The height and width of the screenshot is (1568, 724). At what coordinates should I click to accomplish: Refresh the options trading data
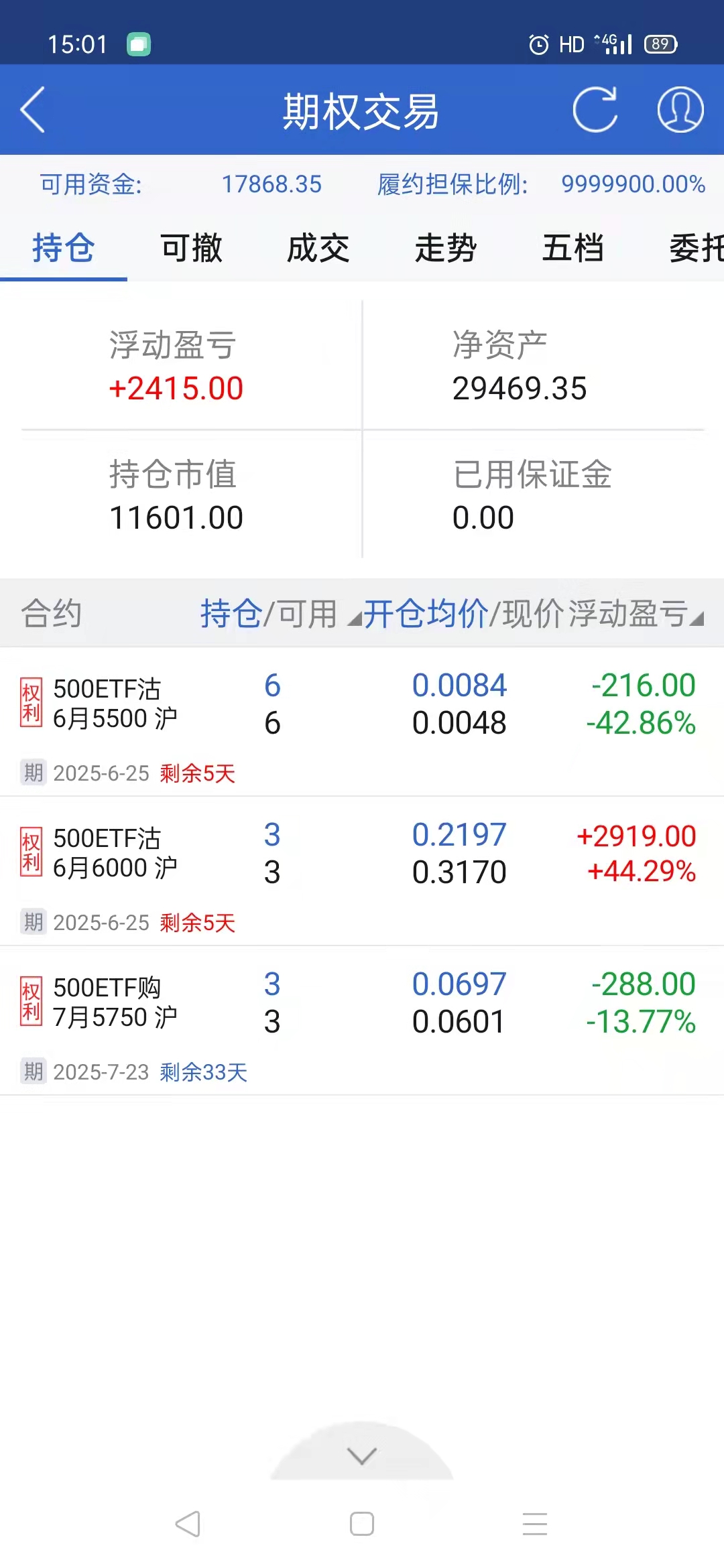(595, 110)
